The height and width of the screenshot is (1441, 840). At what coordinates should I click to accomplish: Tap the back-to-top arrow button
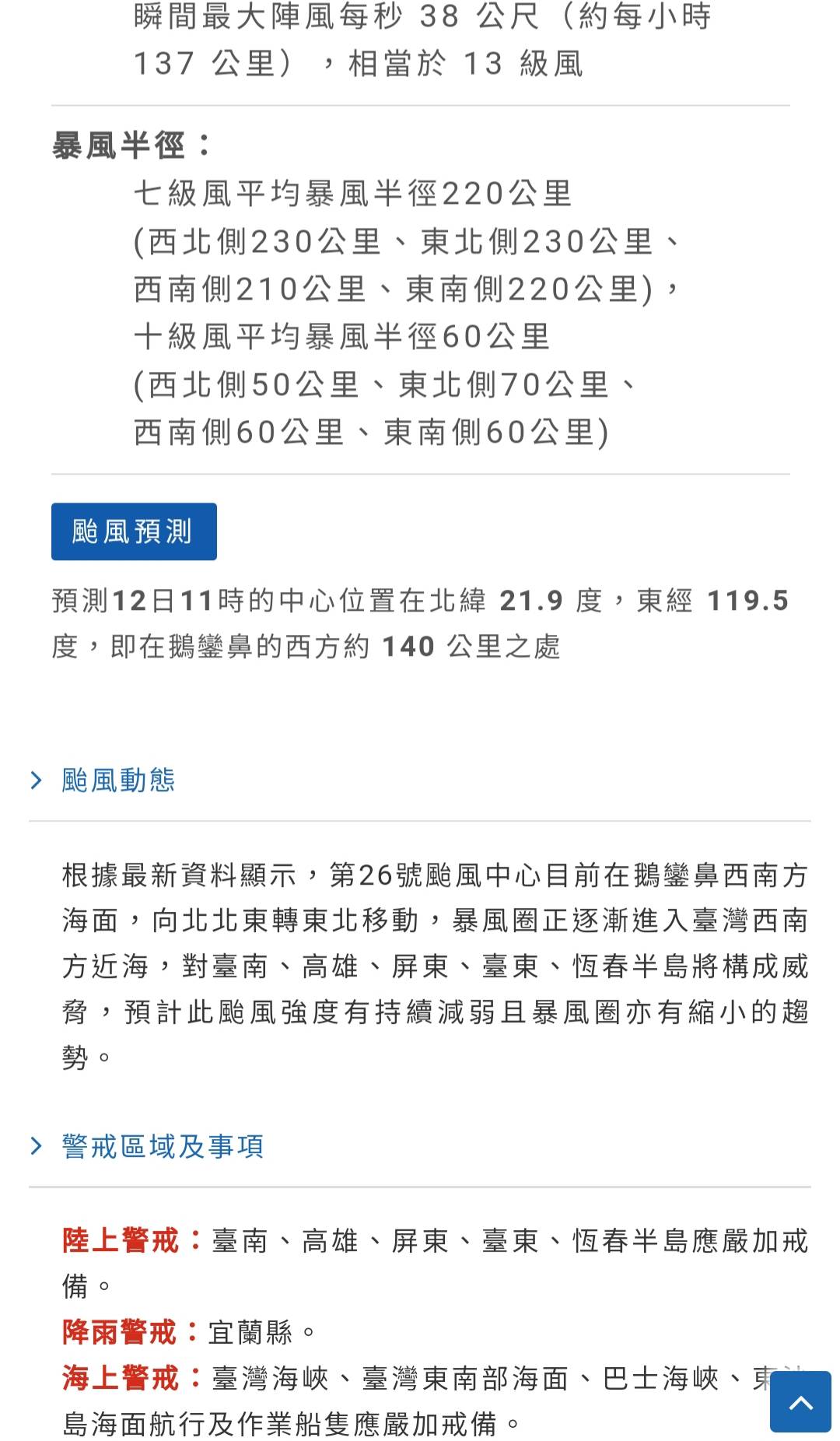[800, 1402]
